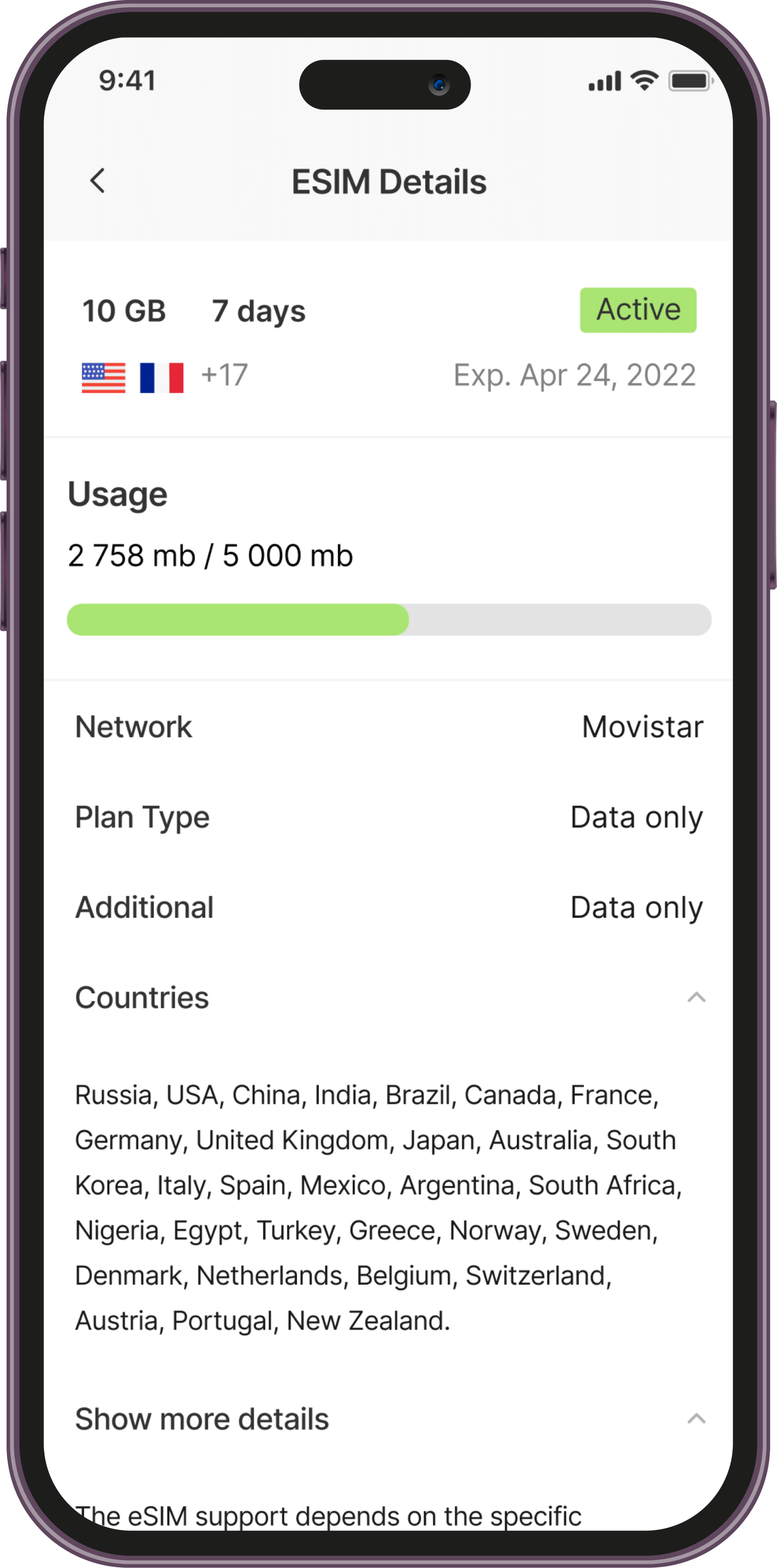Go back from ESIM Details
This screenshot has width=777, height=1568.
[98, 181]
